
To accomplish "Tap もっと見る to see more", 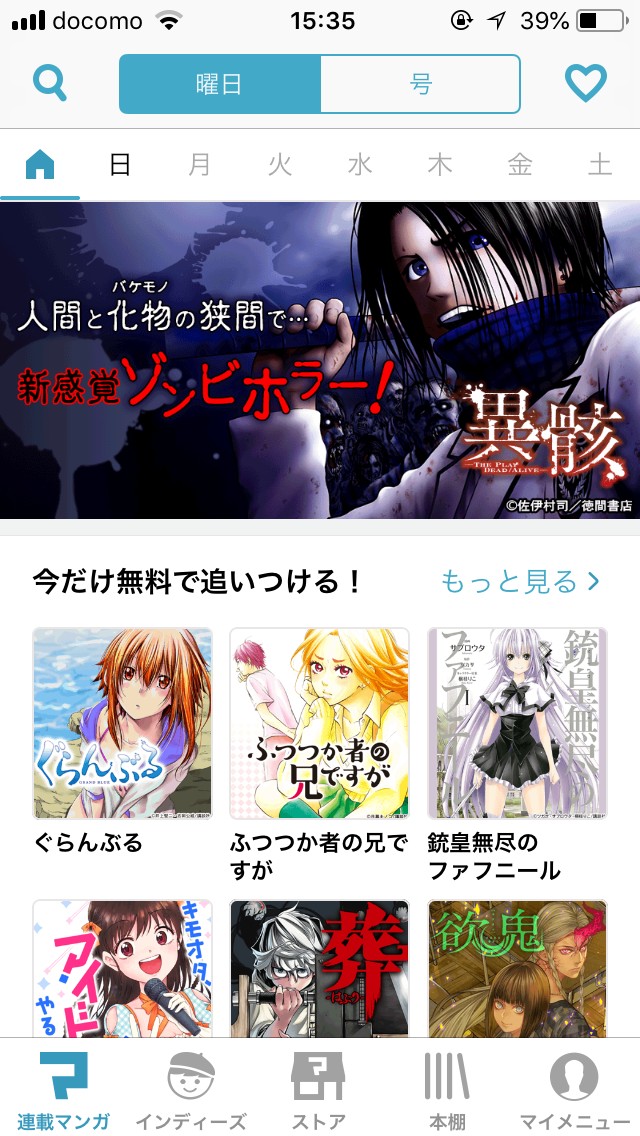I will click(520, 581).
